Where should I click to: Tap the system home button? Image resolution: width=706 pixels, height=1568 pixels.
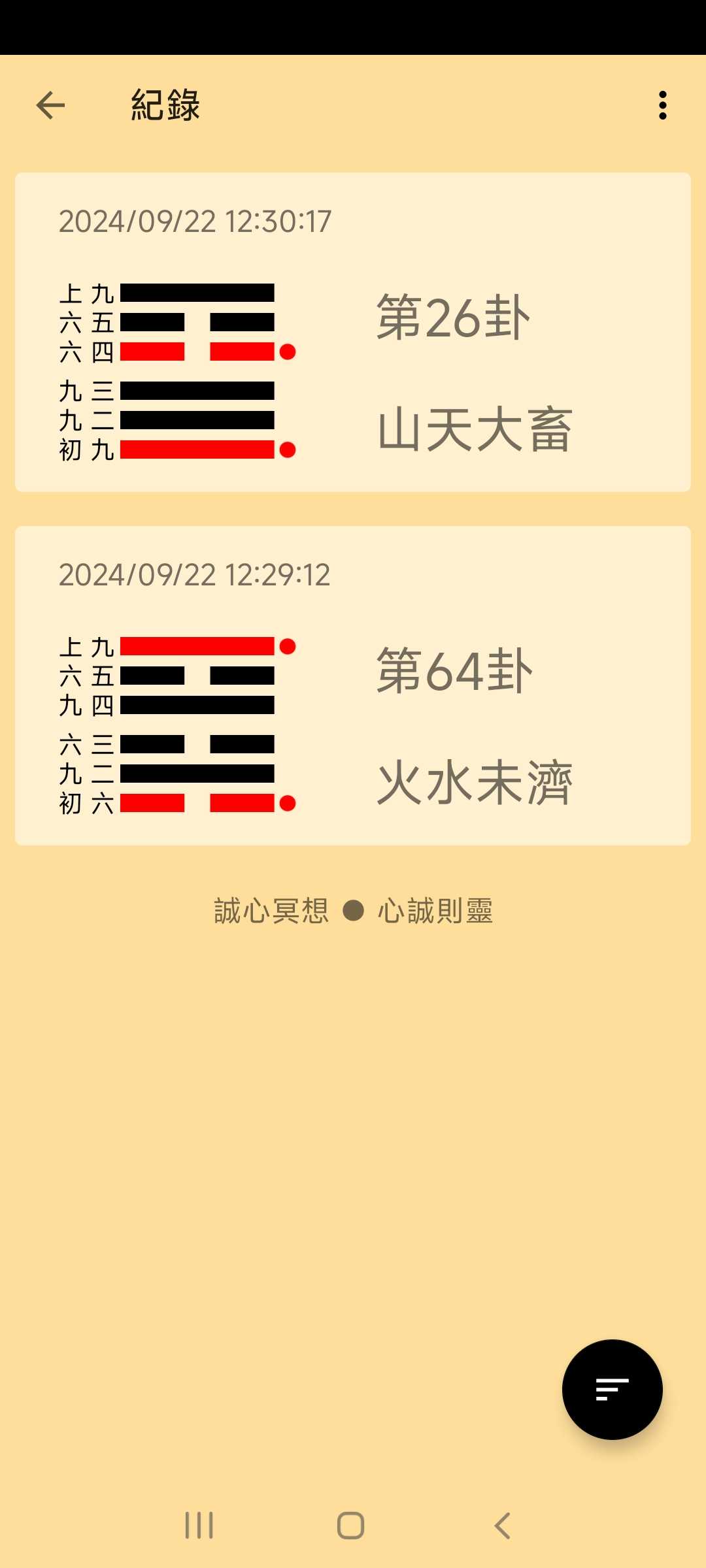pyautogui.click(x=351, y=1526)
